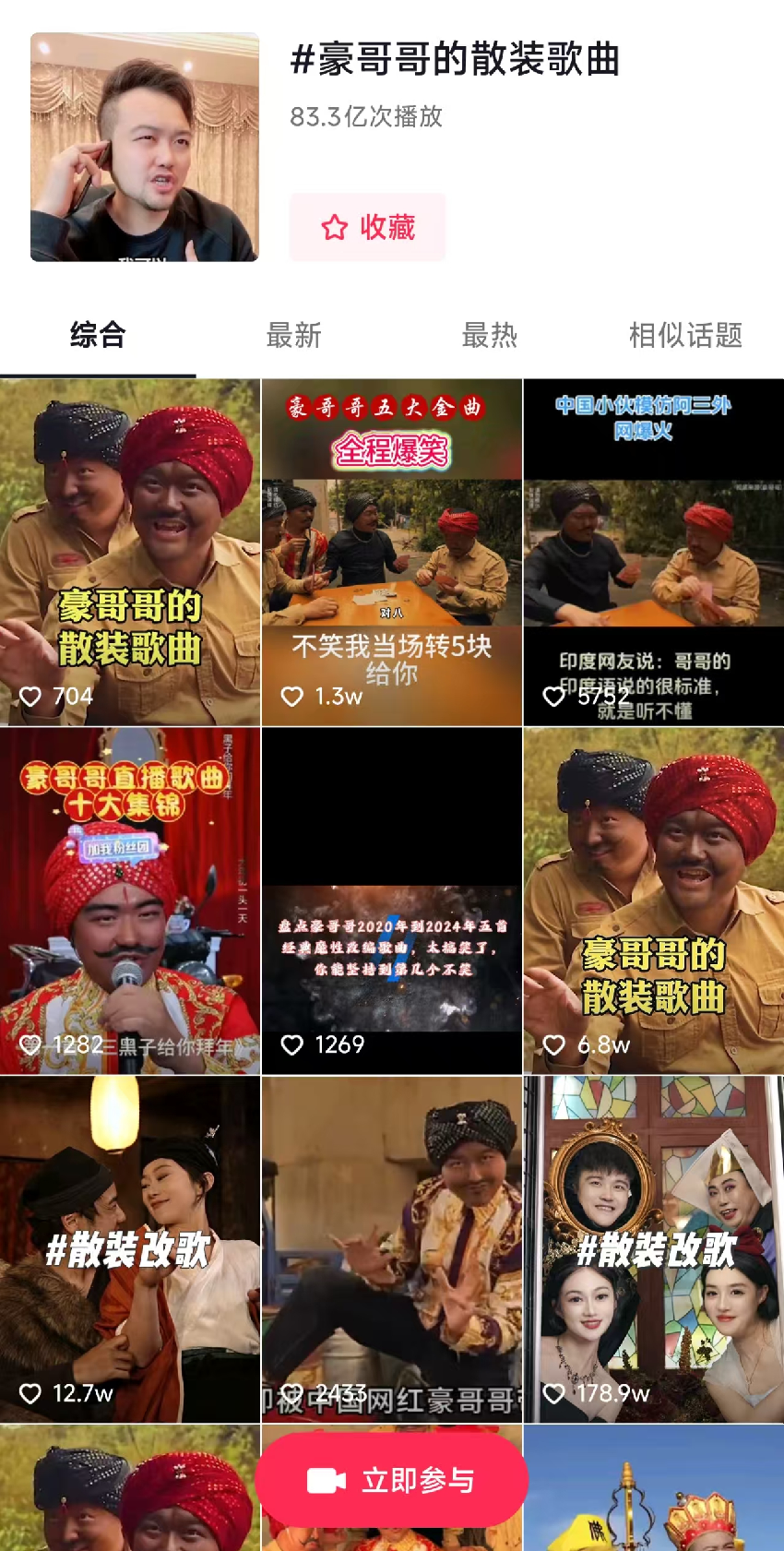Open the 豪哥哥直播歌曲十大集锦 video

coord(130,901)
